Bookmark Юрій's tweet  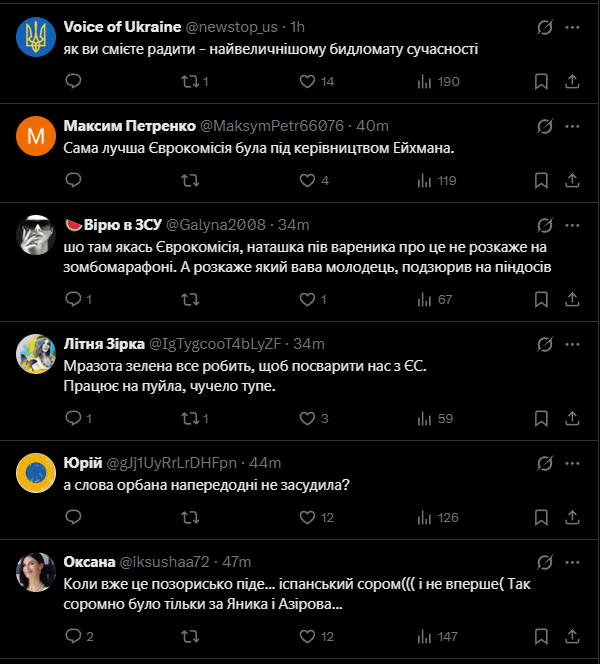click(x=540, y=517)
